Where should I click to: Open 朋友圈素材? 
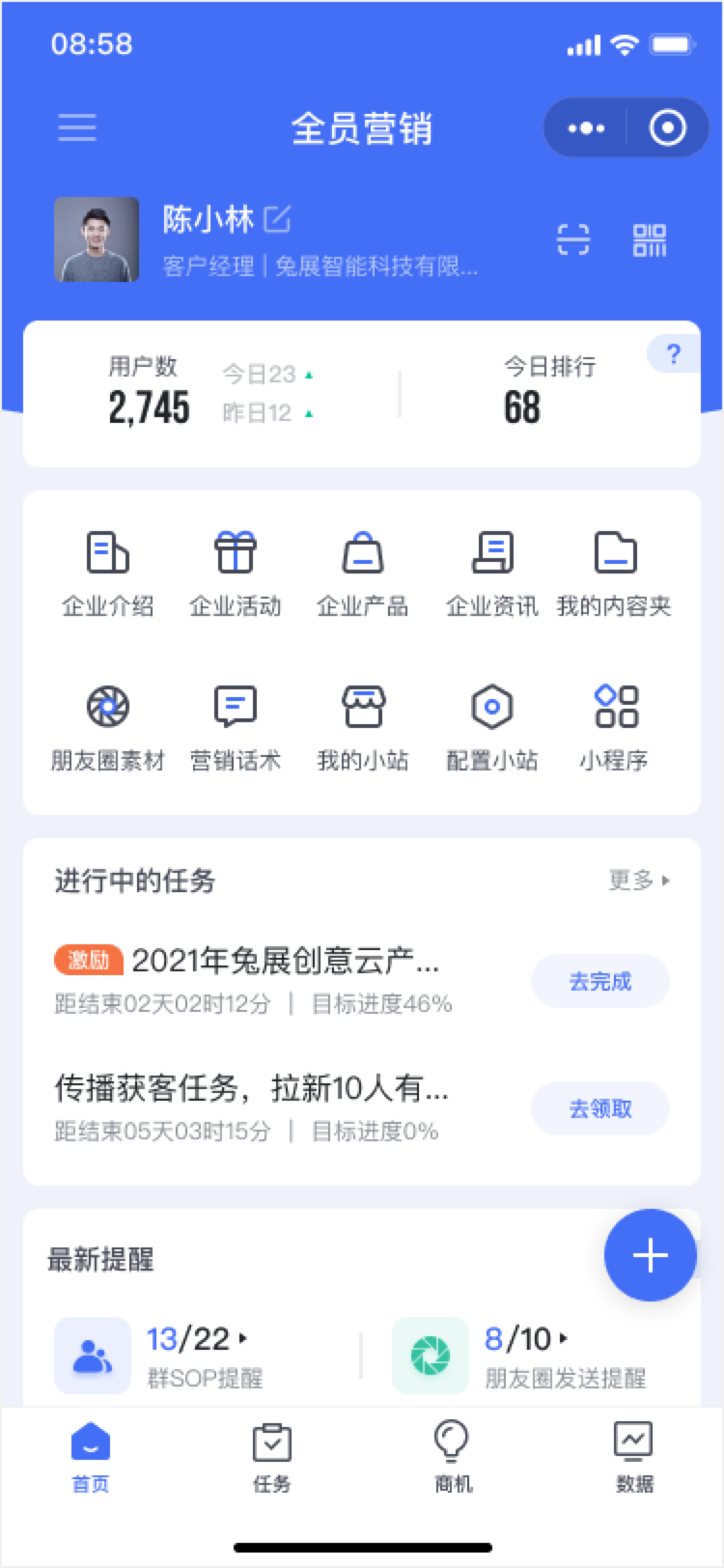107,728
